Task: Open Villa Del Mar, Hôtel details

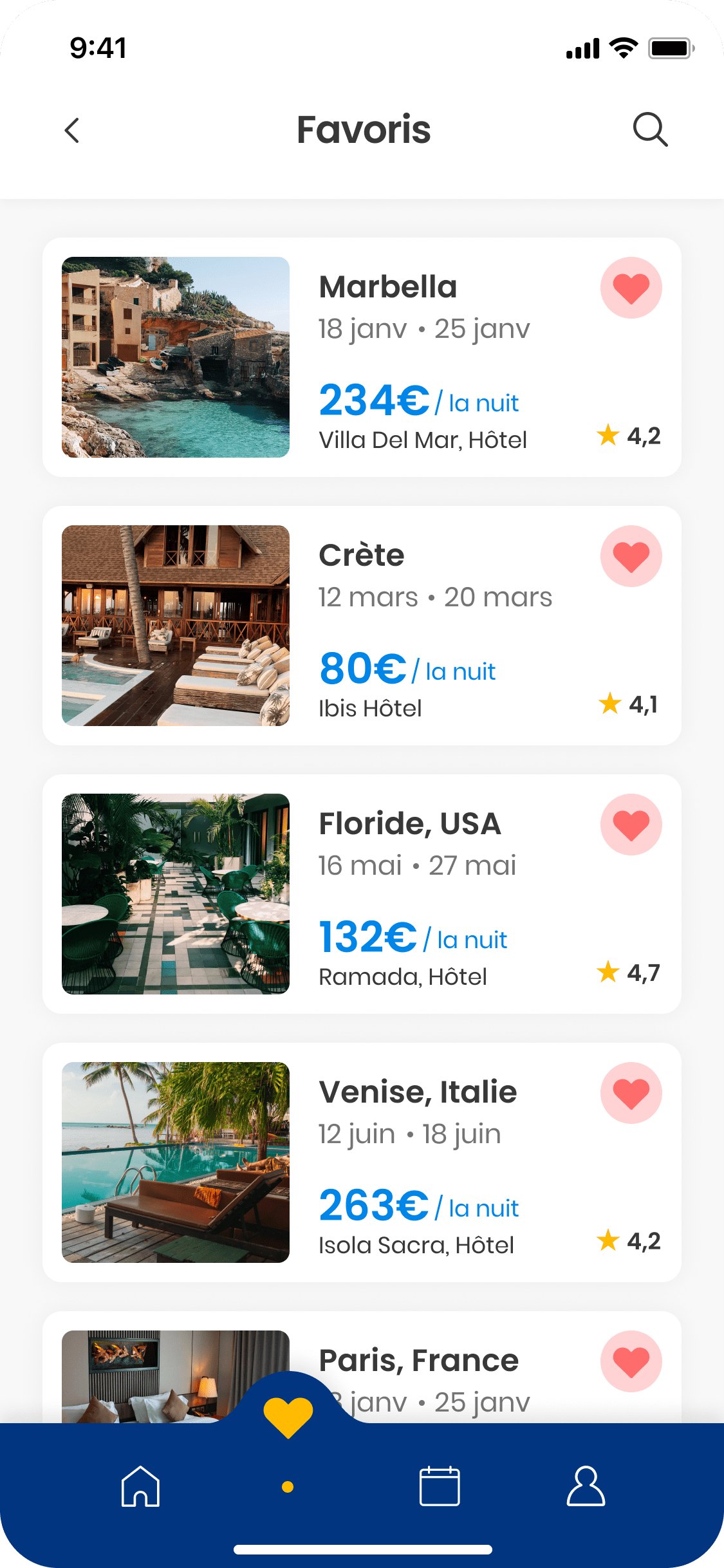Action: [423, 440]
